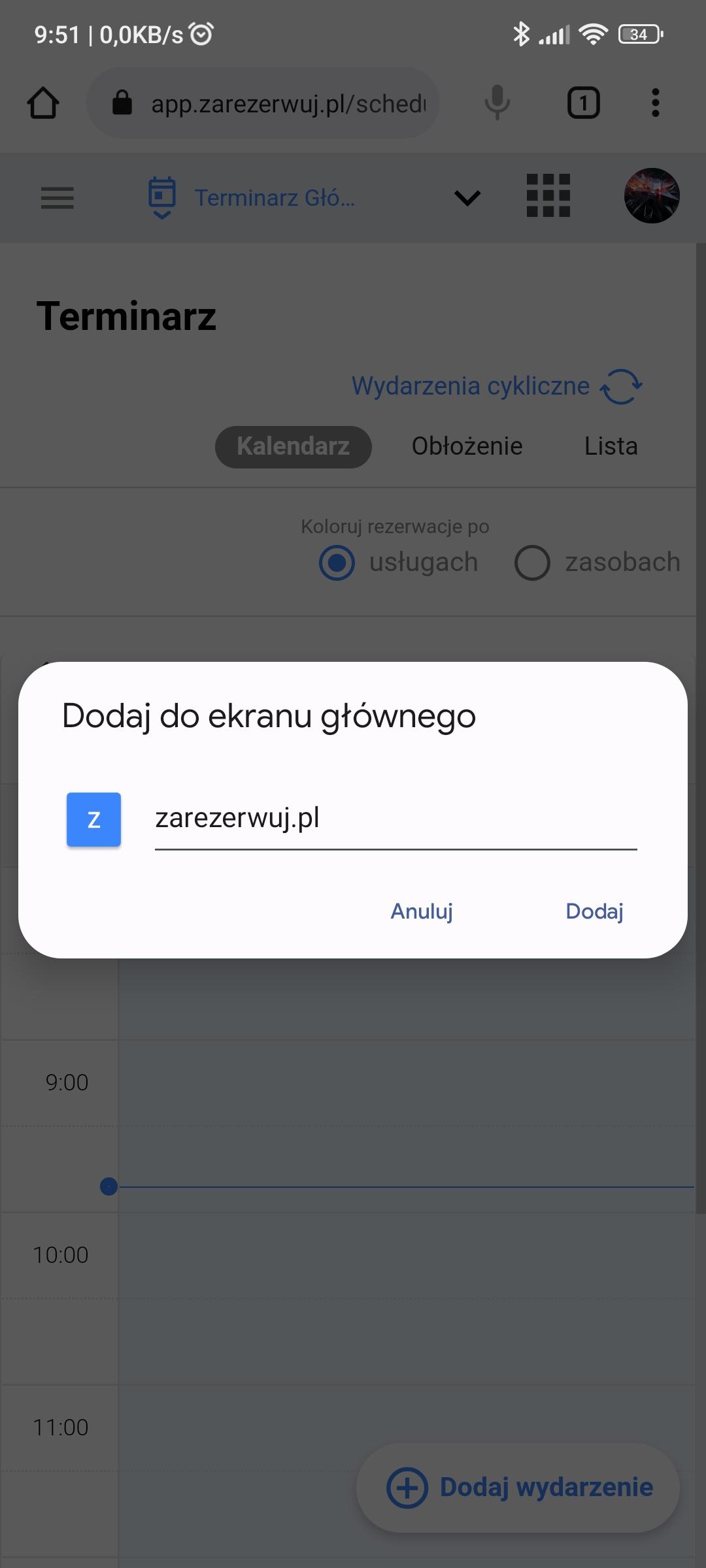Image resolution: width=706 pixels, height=1568 pixels.
Task: Open the browser overflow menu
Action: click(x=655, y=103)
